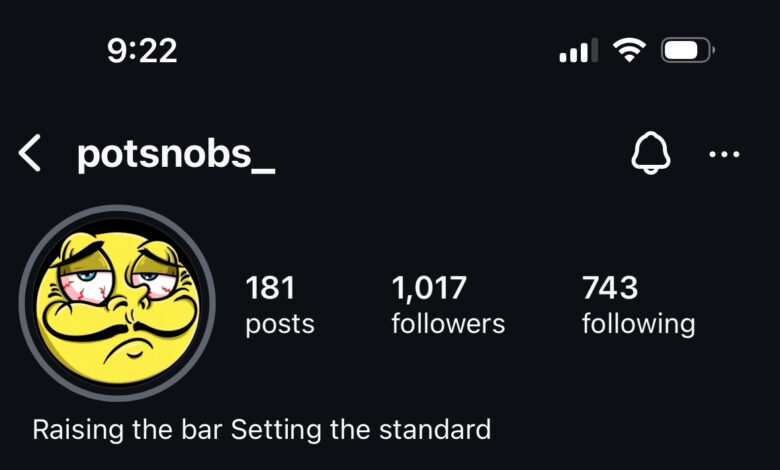Open the 1,017 followers list
Image resolution: width=780 pixels, height=470 pixels.
(x=447, y=305)
